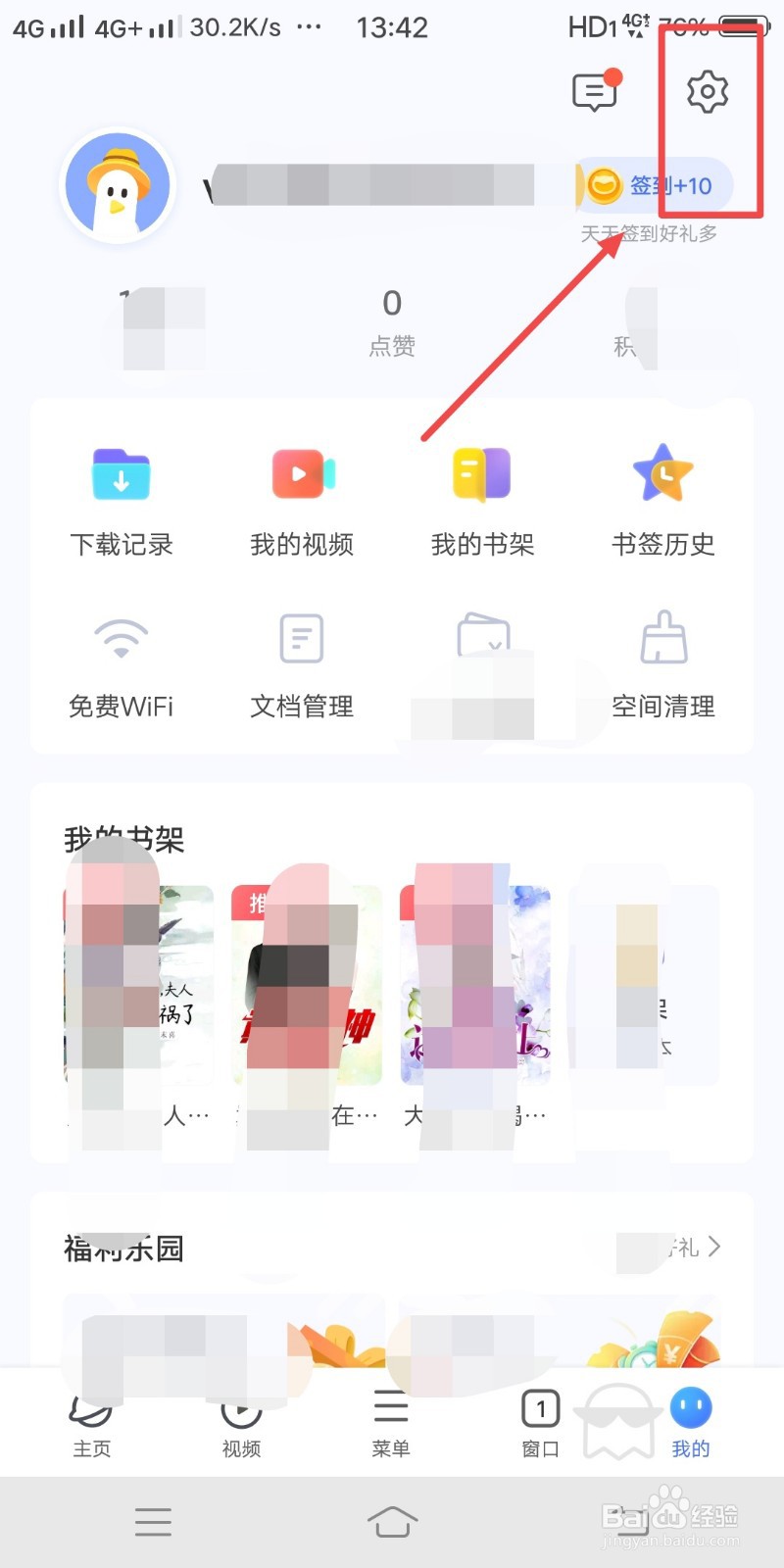Open the 窗口 window switcher

click(540, 1421)
